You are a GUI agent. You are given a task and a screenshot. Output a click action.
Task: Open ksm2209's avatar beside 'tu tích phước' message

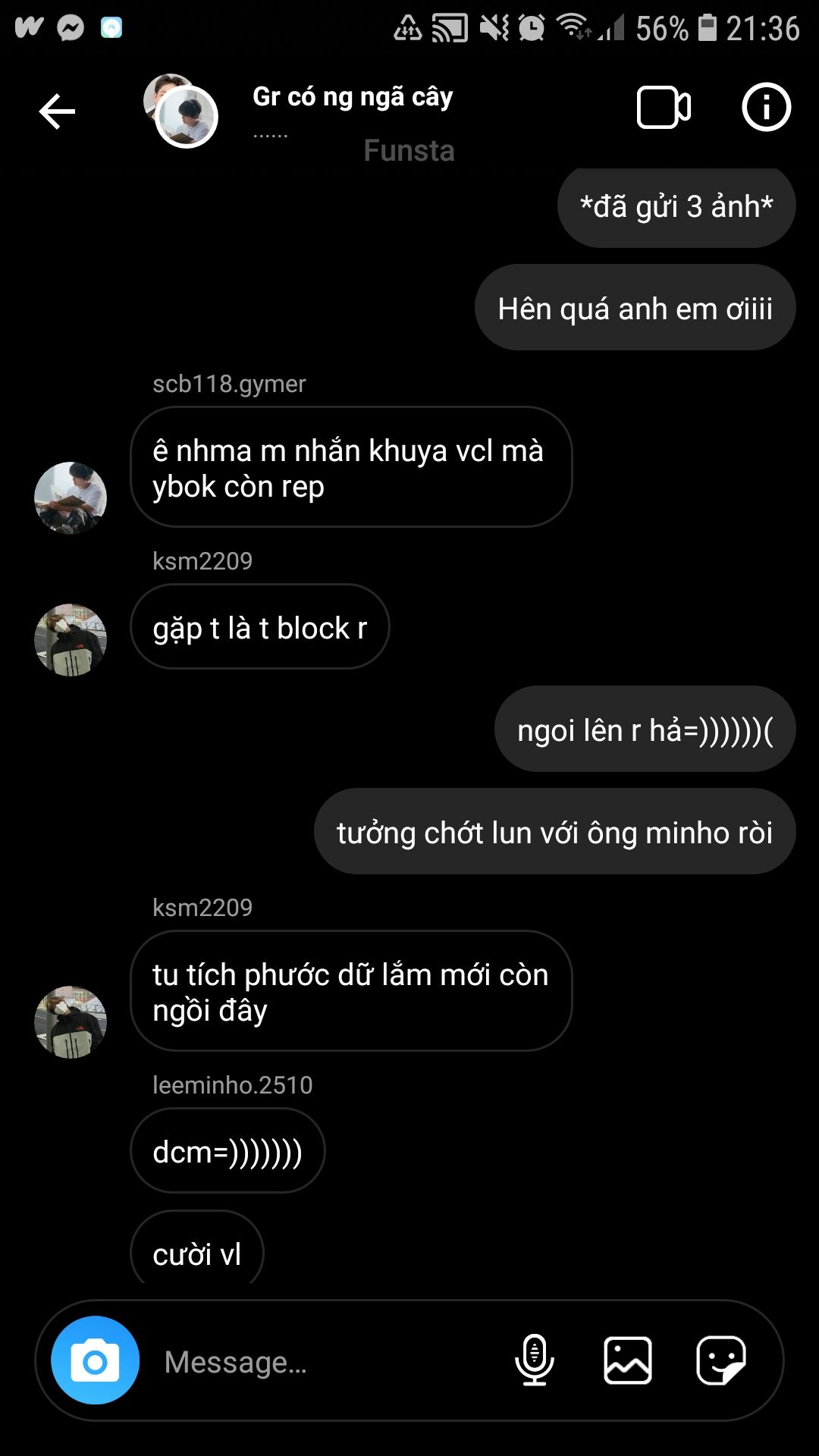coord(71,1022)
